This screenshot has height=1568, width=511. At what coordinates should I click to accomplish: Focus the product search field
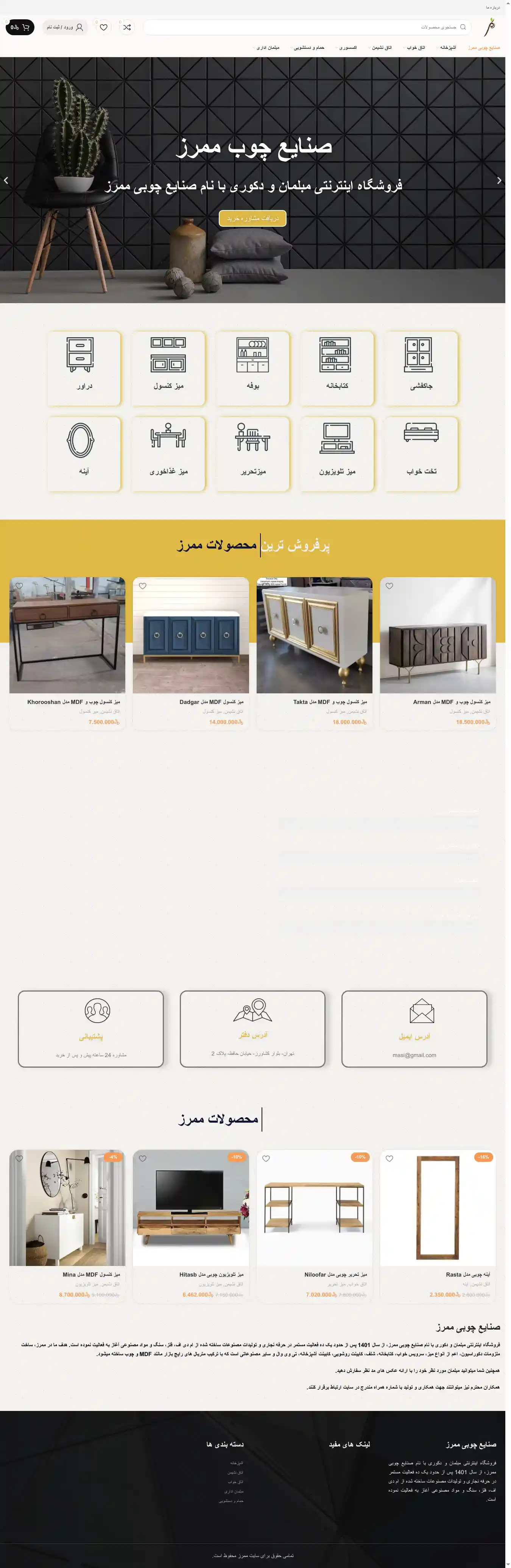pyautogui.click(x=305, y=27)
